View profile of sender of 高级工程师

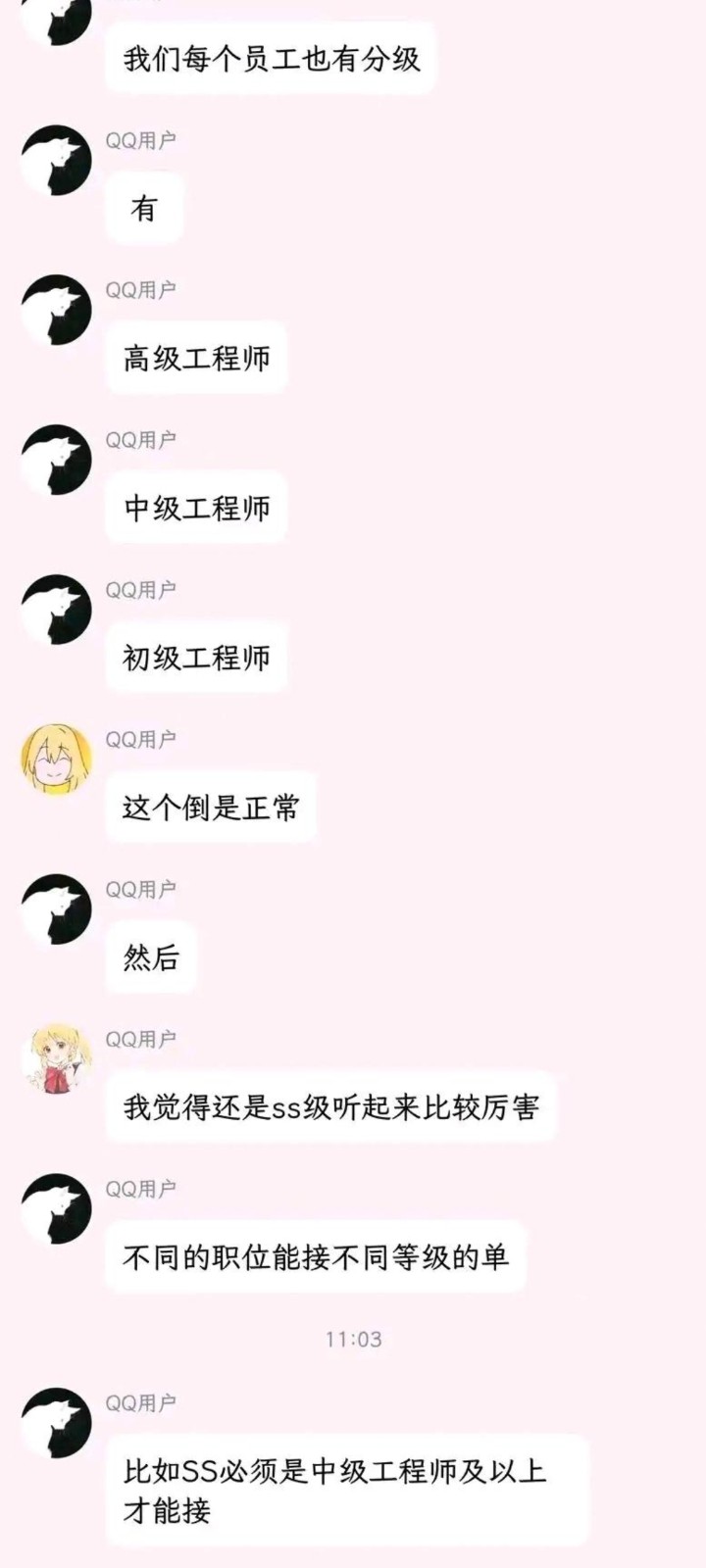[x=57, y=311]
